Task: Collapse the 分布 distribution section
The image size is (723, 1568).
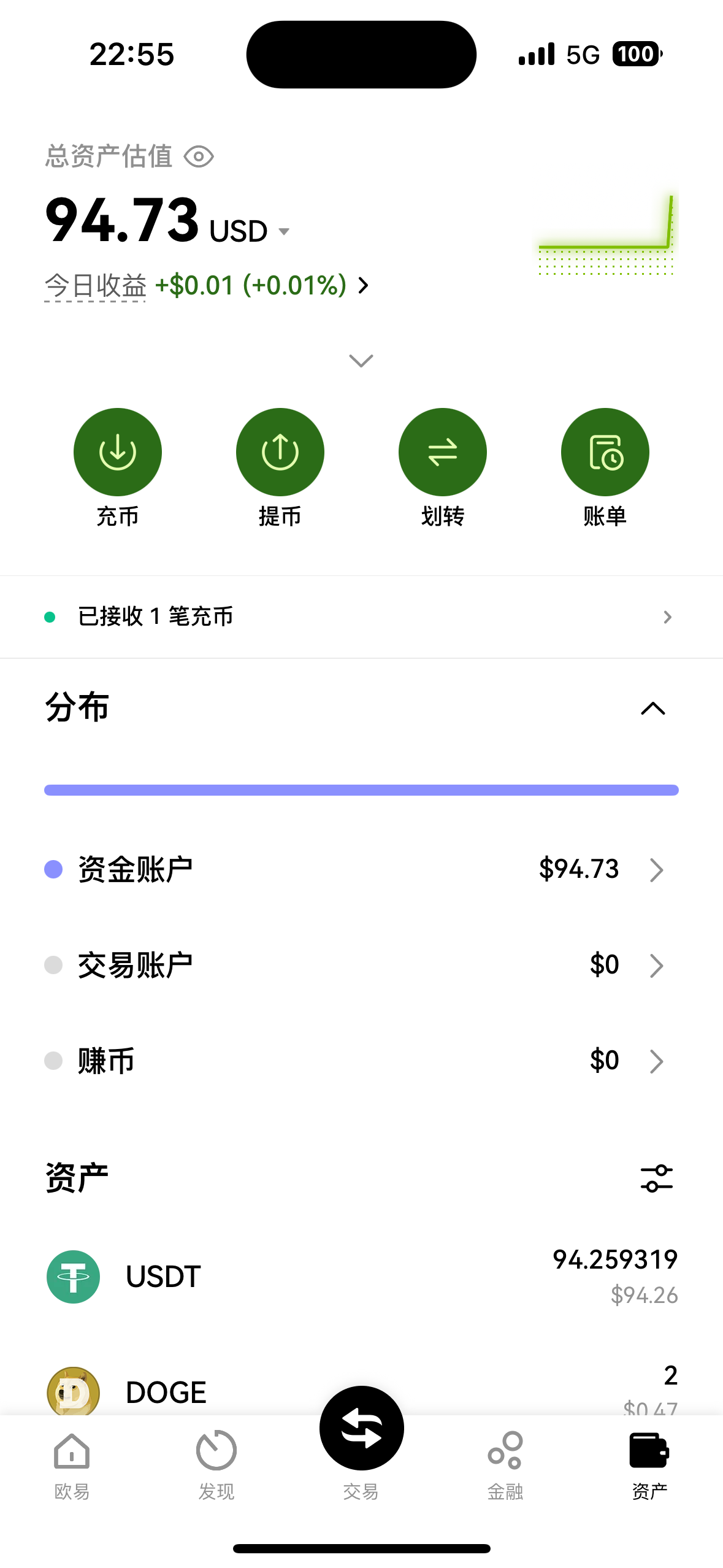Action: coord(652,709)
